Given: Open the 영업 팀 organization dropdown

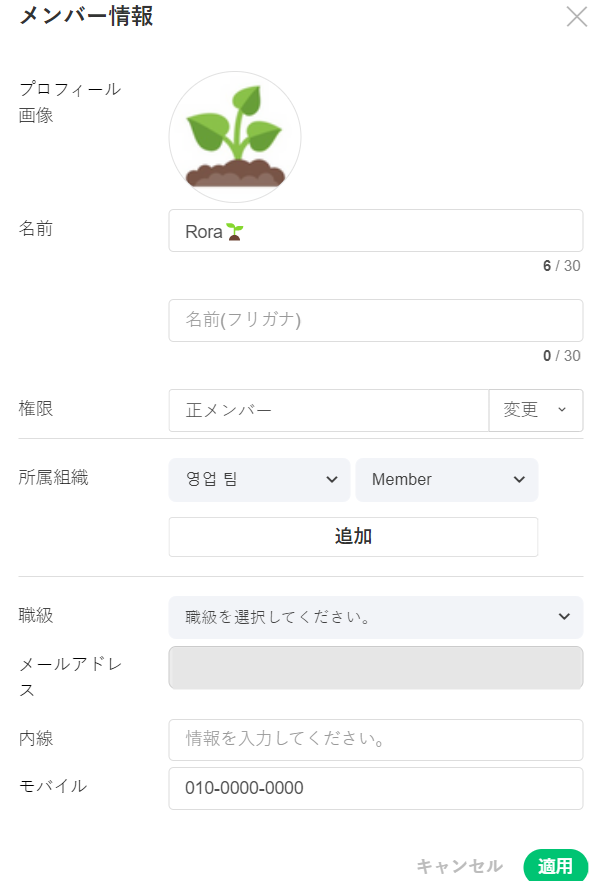Looking at the screenshot, I should point(259,480).
